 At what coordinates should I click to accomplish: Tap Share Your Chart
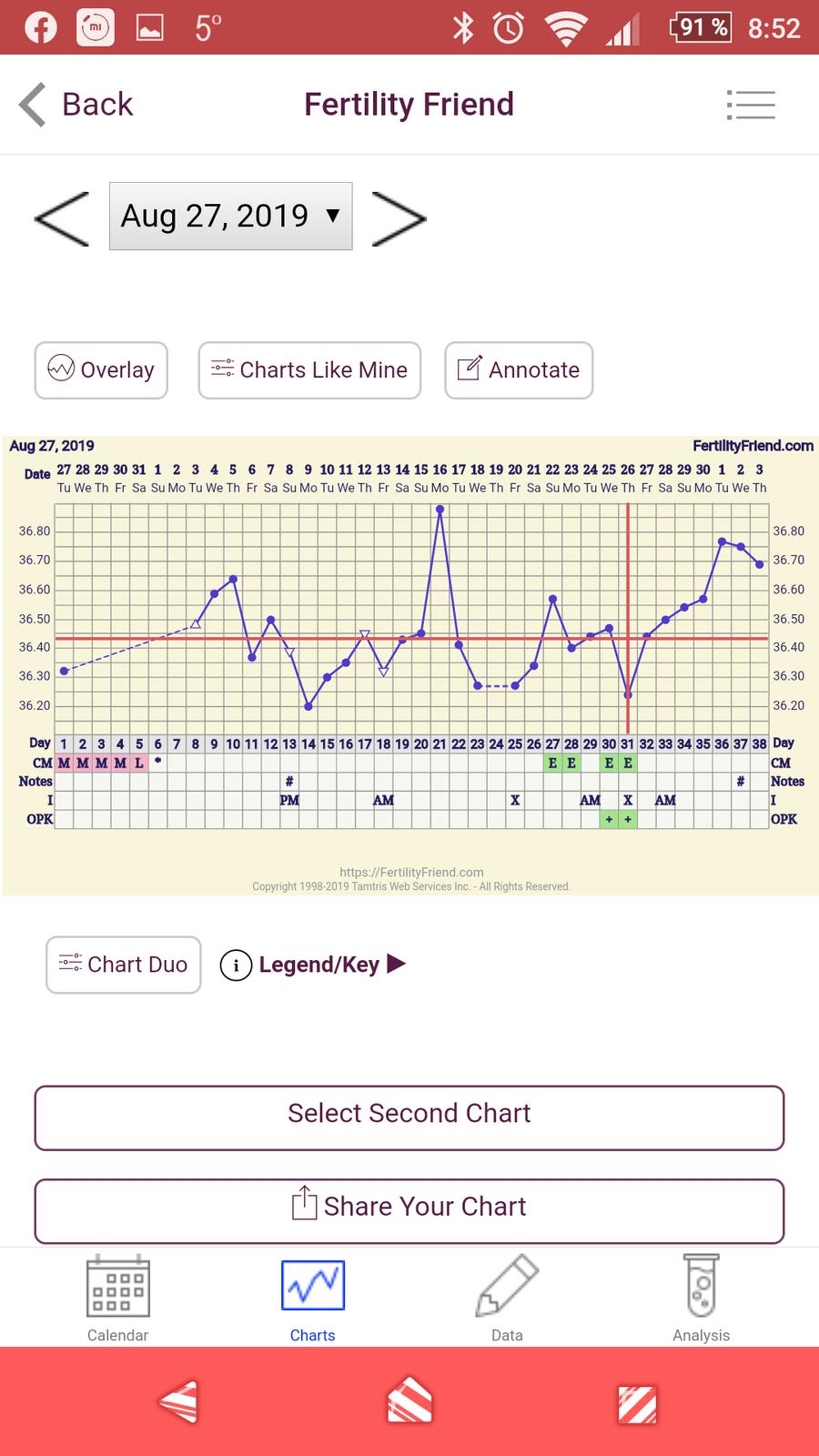[409, 1209]
